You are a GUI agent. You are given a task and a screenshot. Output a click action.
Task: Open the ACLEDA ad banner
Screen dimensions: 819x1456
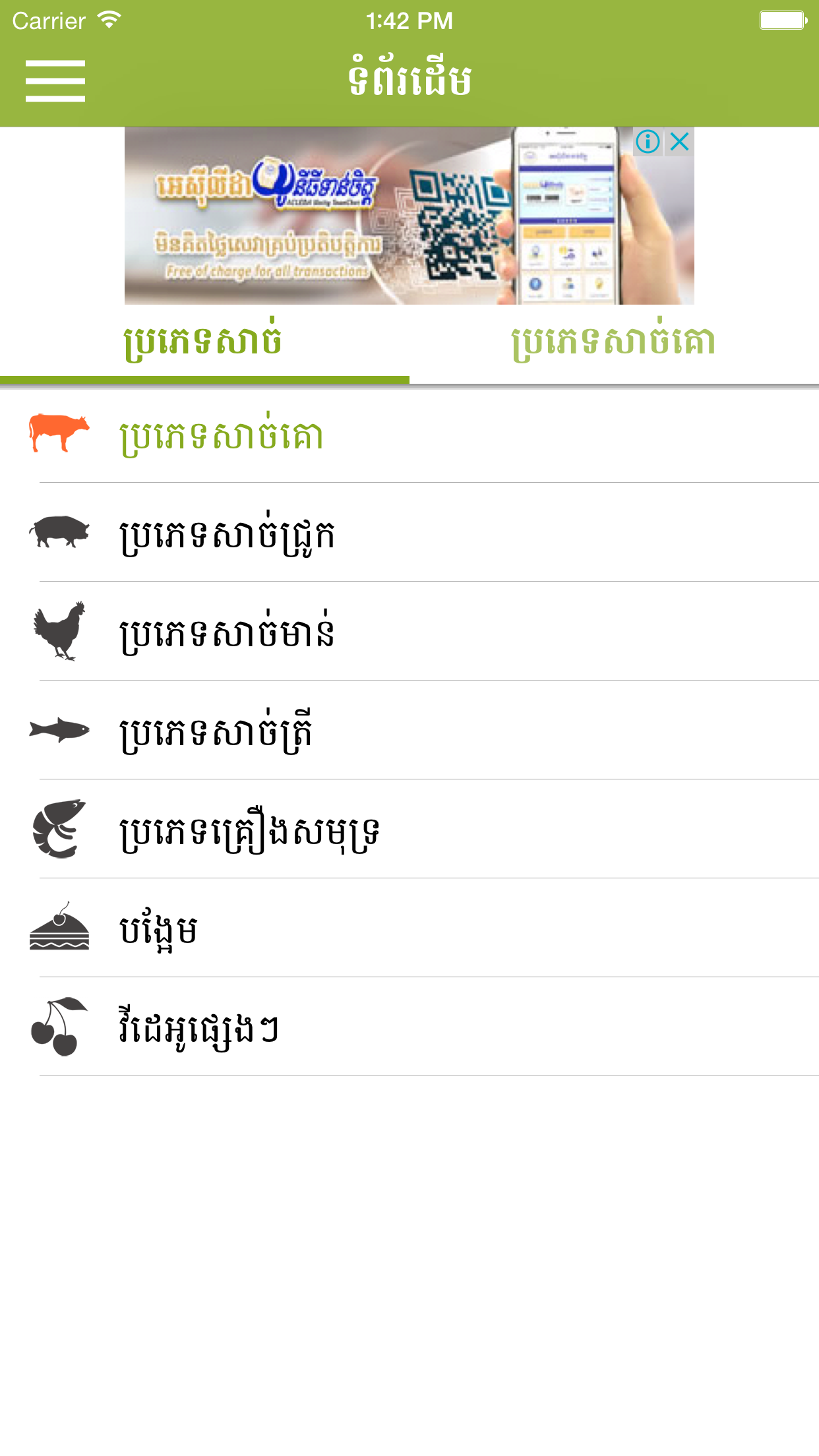pos(369,218)
